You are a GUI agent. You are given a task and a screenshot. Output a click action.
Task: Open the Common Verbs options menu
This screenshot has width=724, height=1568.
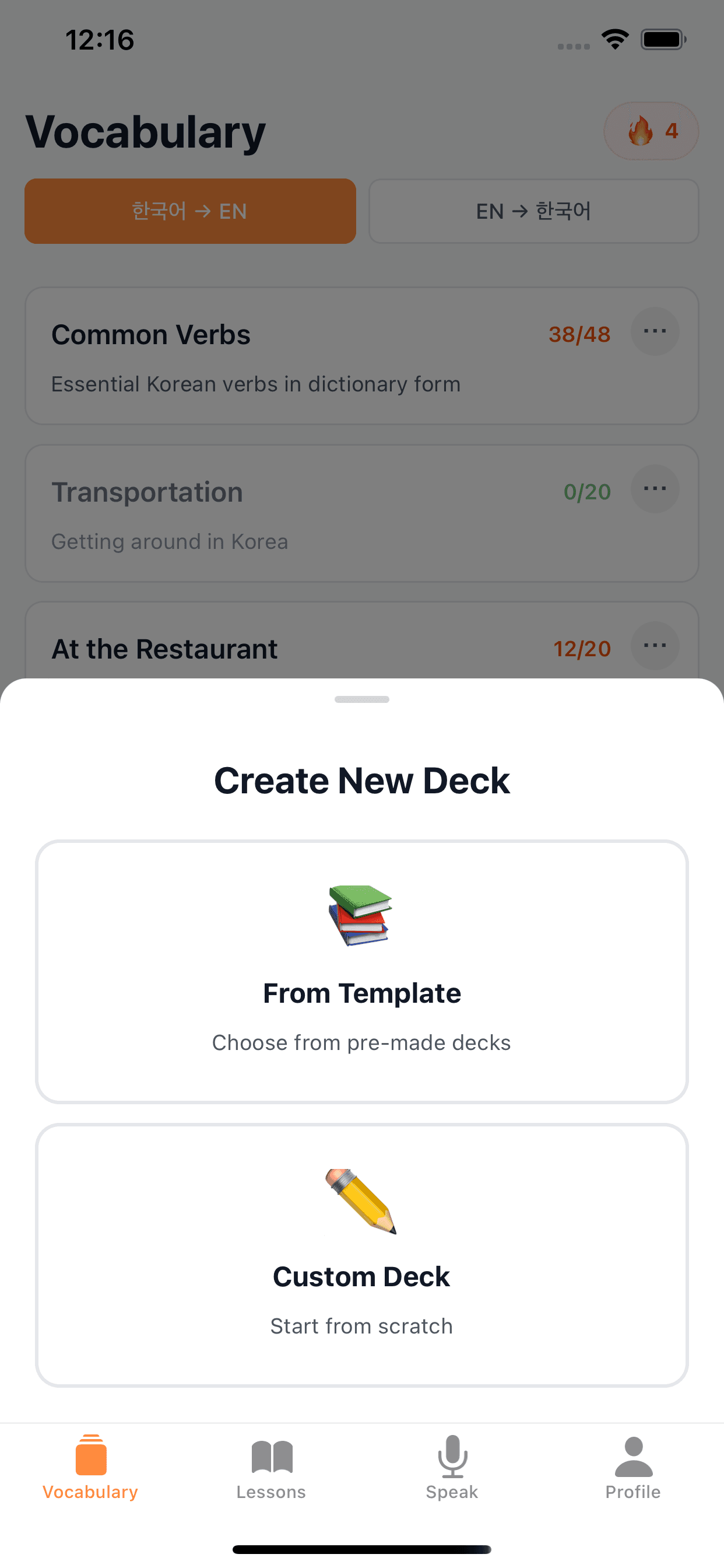pyautogui.click(x=654, y=331)
